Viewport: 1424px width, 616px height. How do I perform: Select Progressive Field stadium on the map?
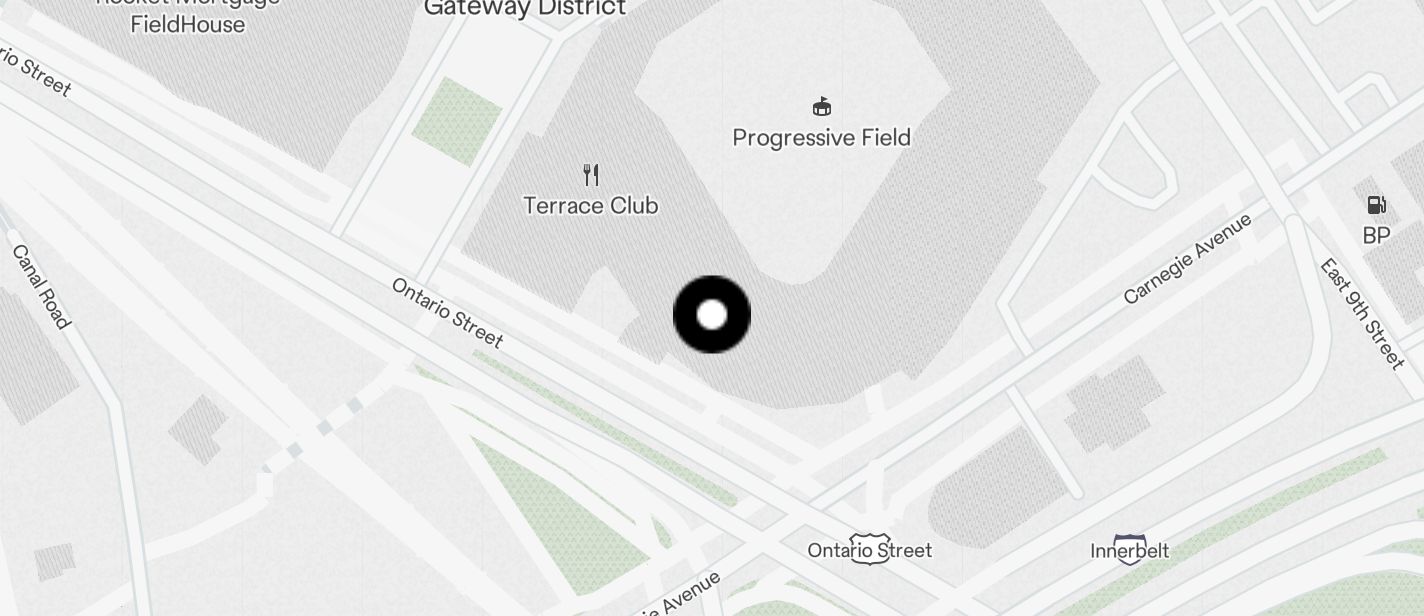tap(822, 107)
